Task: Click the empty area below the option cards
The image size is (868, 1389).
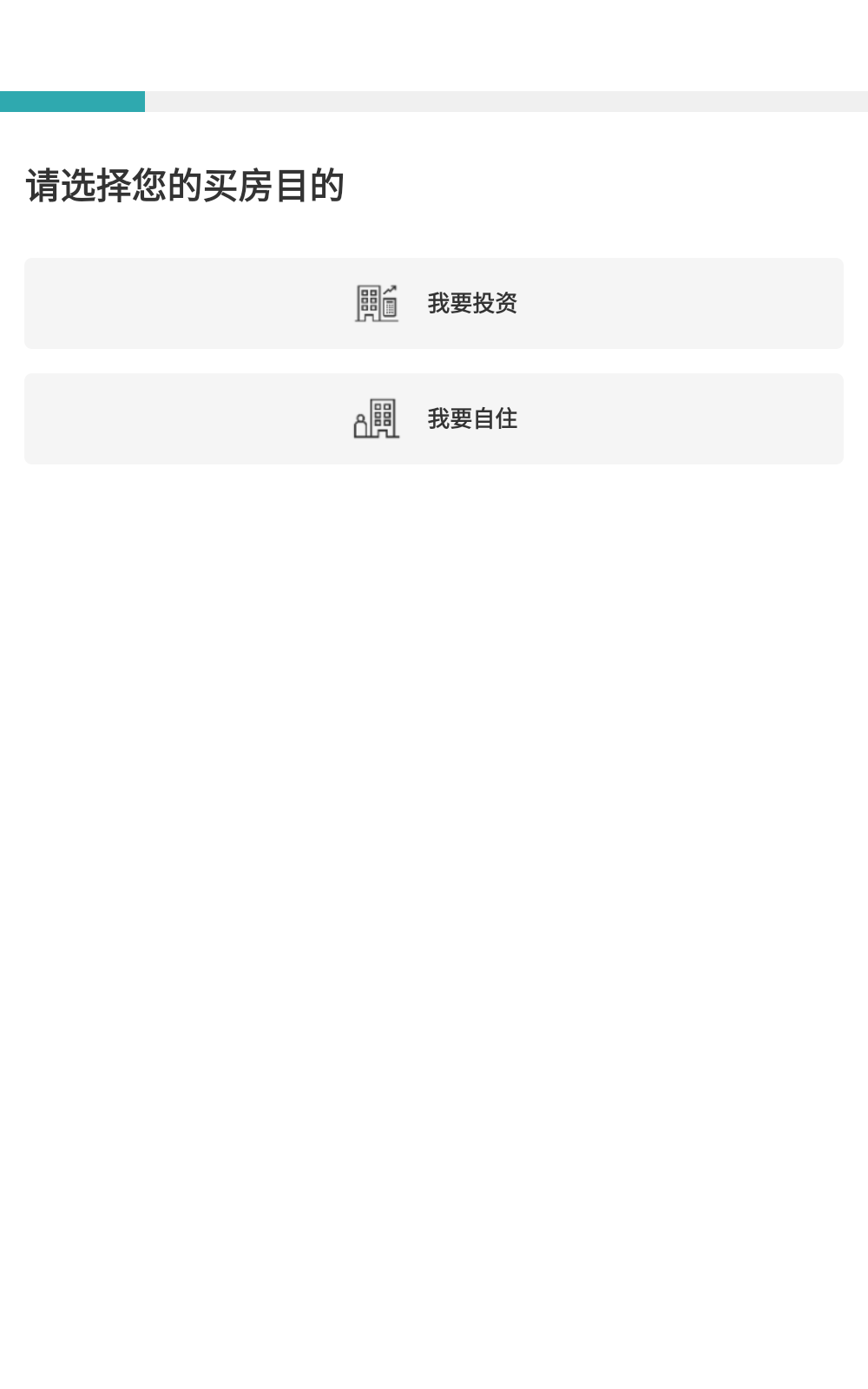Action: 434,694
